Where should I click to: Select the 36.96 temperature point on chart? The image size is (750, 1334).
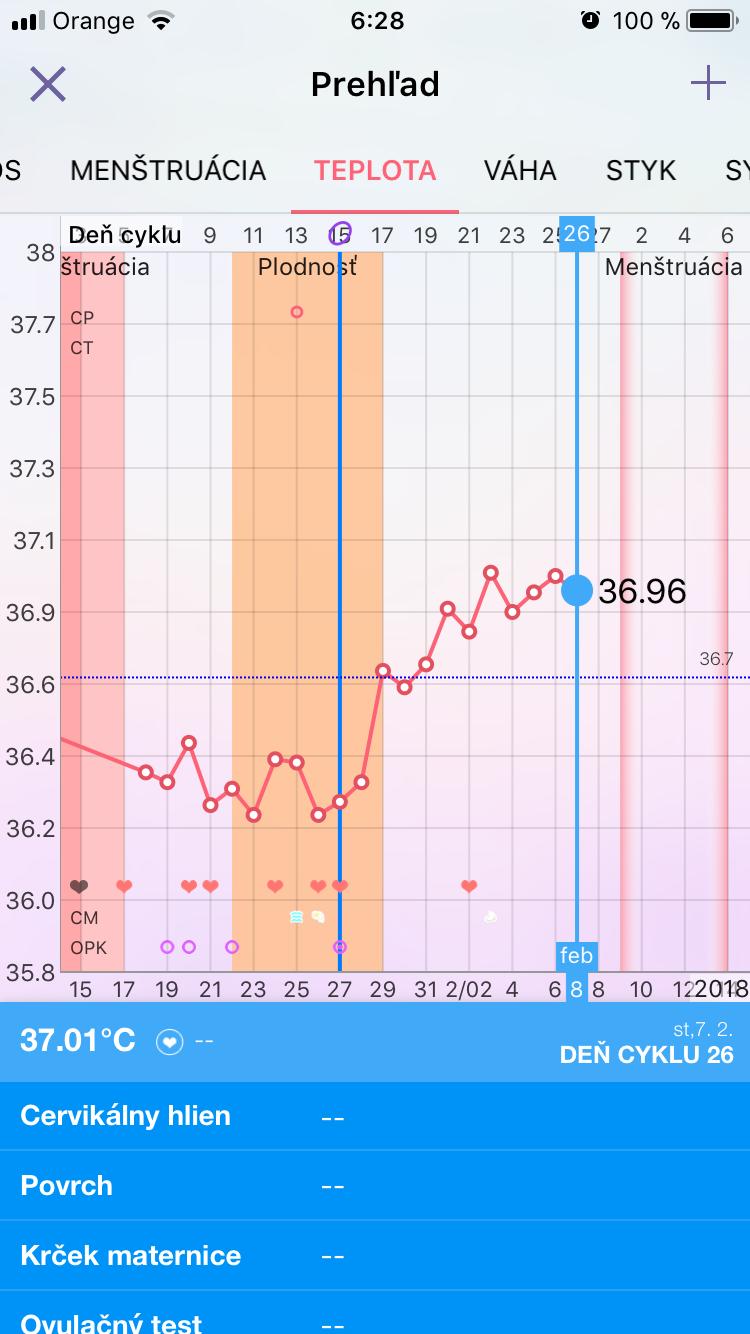(x=577, y=590)
